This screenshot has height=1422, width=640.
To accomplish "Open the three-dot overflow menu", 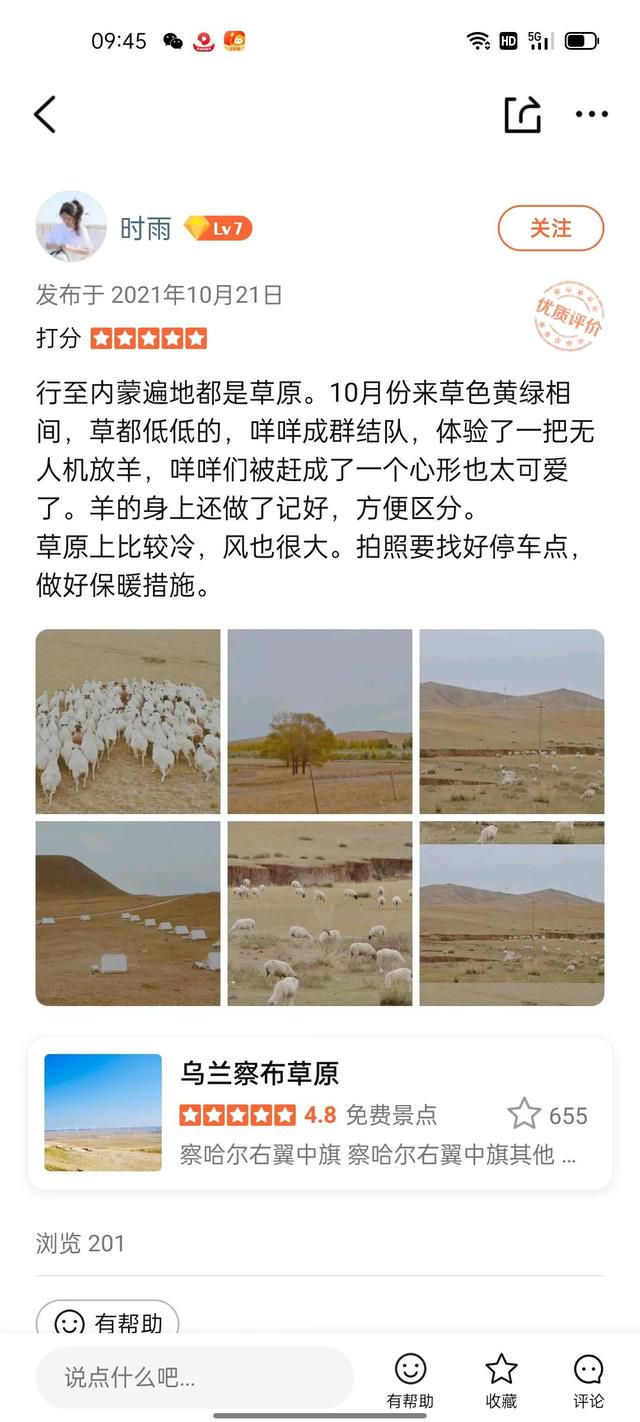I will (591, 115).
